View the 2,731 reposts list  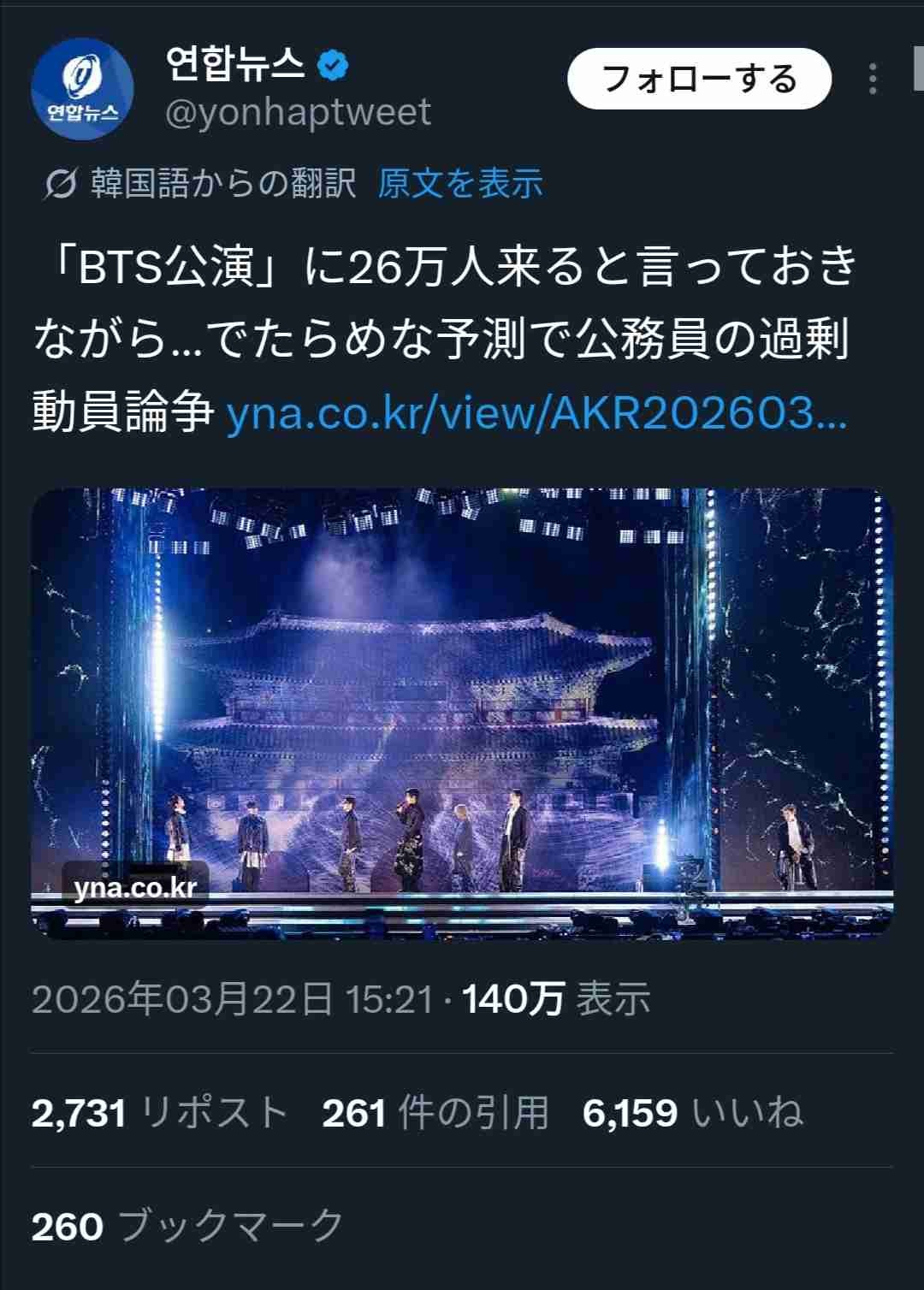[x=160, y=1113]
